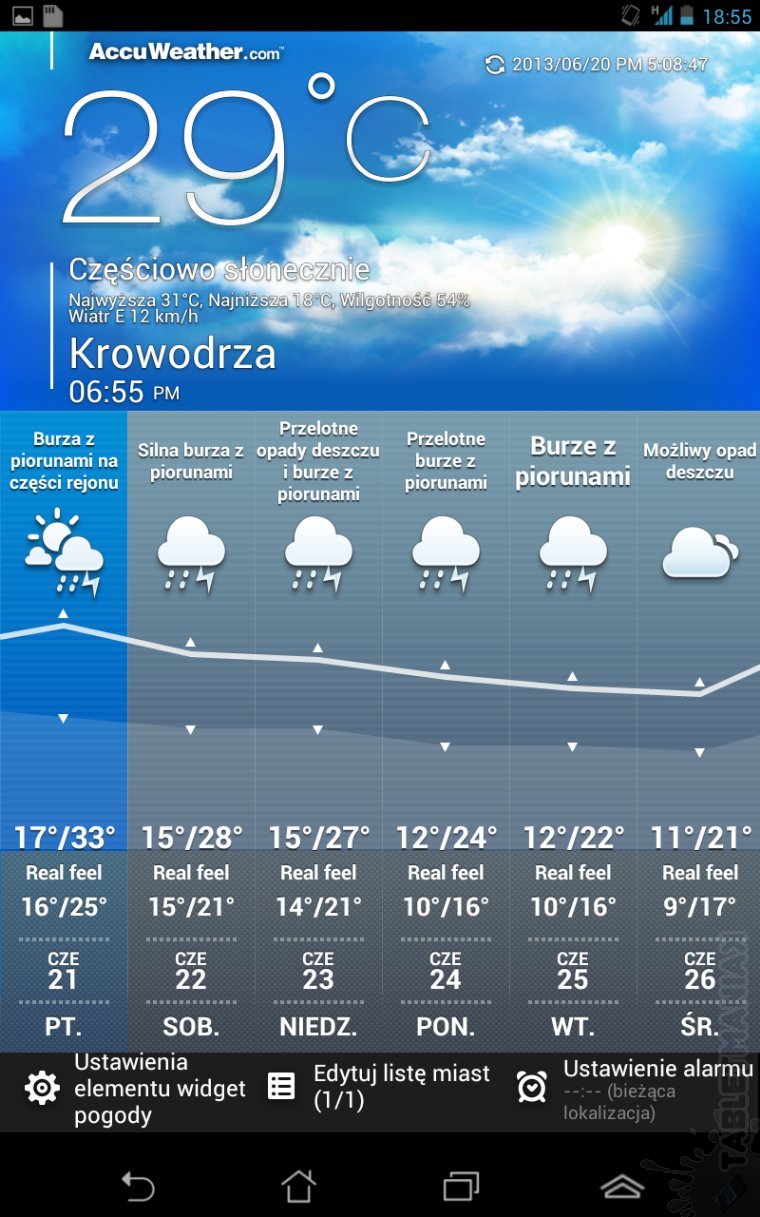Open Edytuj listę miast
Screen dimensions: 760x1217
pyautogui.click(x=380, y=1087)
